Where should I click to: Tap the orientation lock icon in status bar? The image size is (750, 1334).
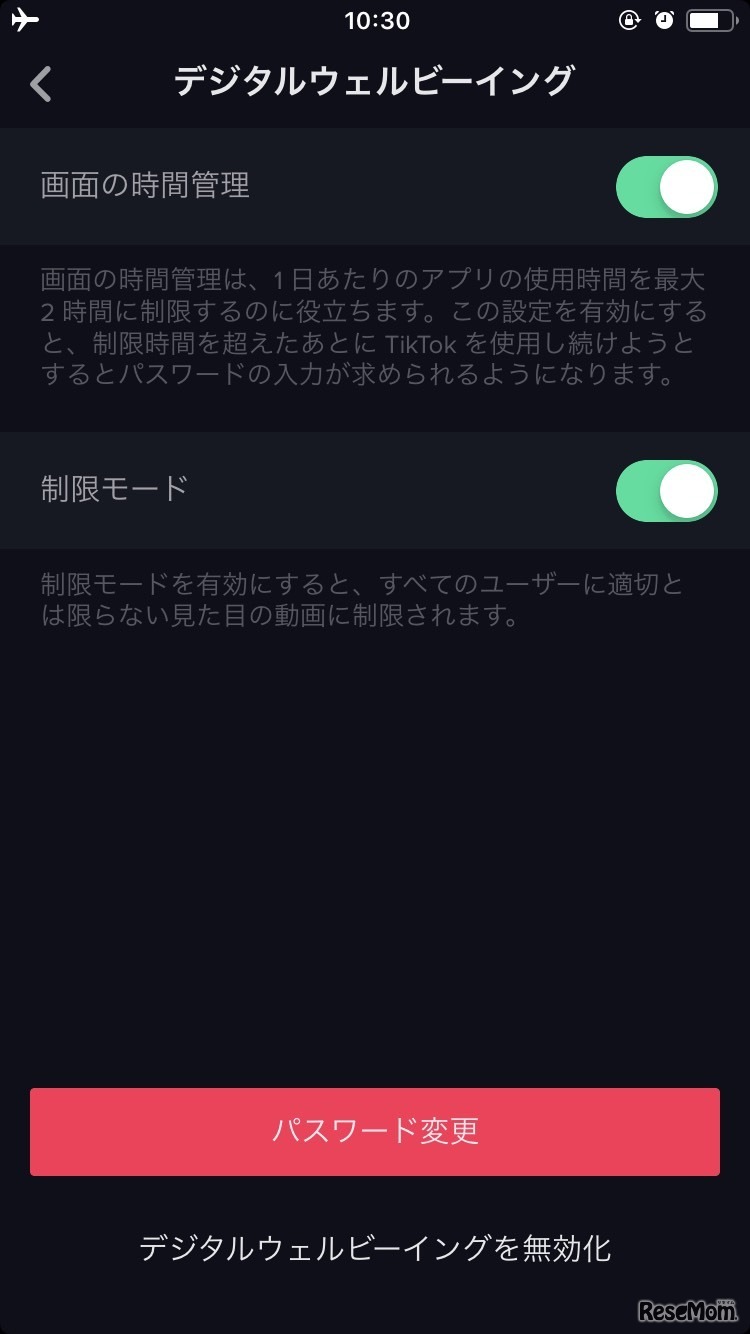click(x=629, y=20)
